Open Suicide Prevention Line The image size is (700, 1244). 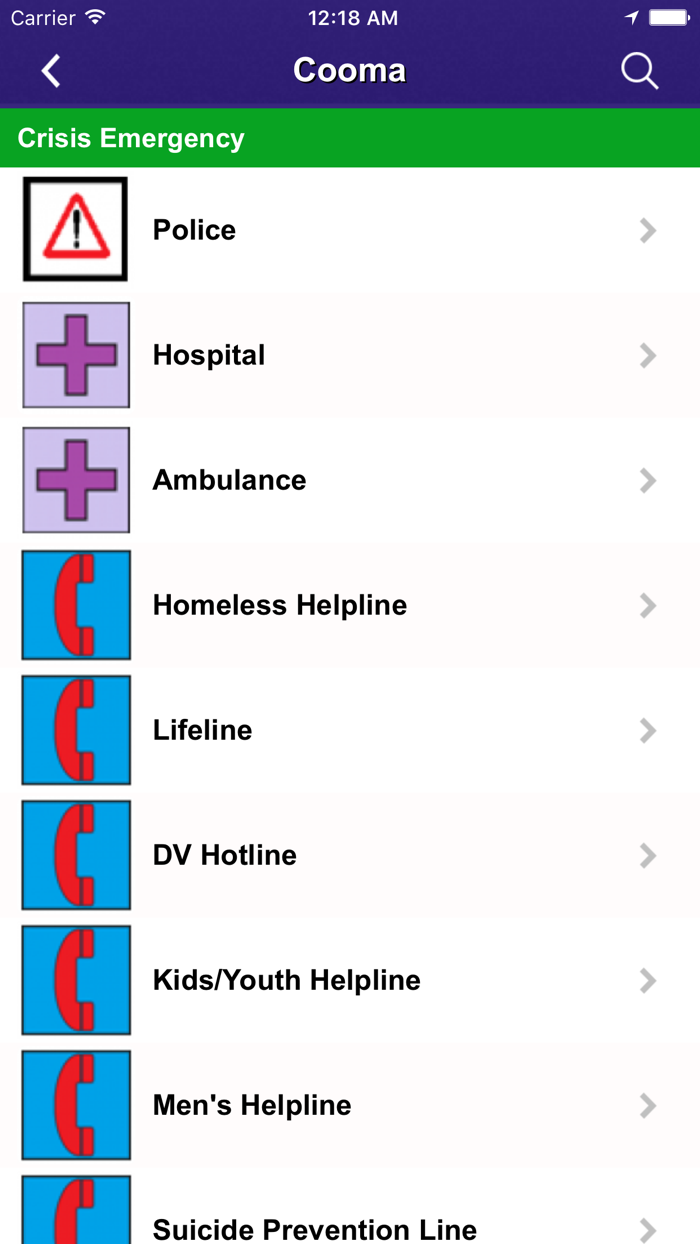tap(350, 1225)
